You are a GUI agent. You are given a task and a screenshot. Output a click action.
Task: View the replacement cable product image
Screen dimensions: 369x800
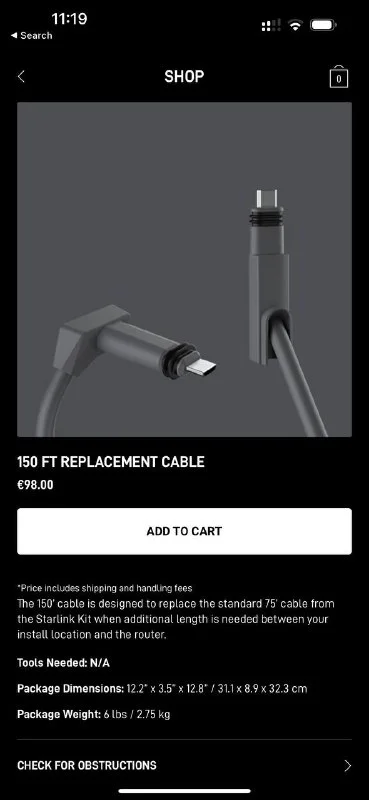tap(184, 269)
